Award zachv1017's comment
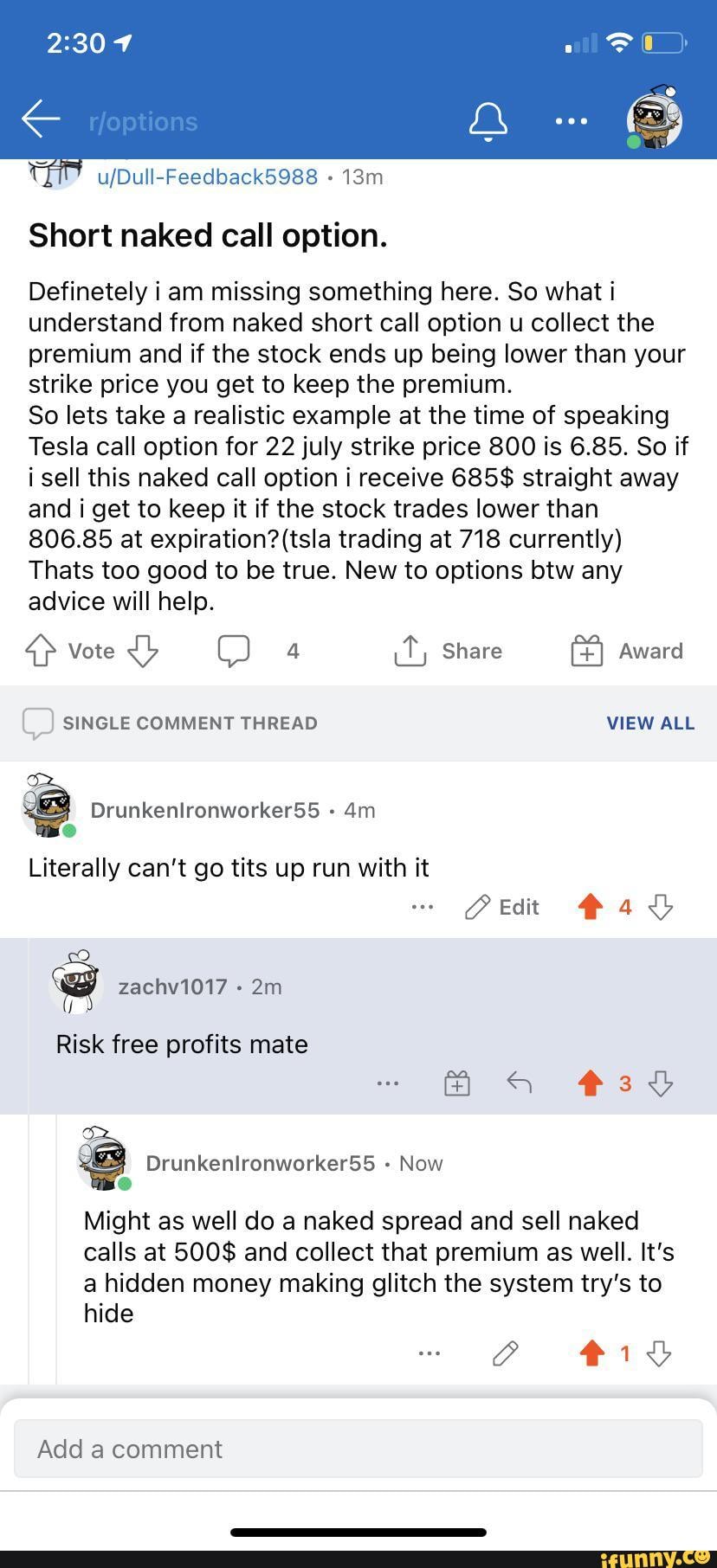Screen dimensions: 717x1568 (x=457, y=1083)
